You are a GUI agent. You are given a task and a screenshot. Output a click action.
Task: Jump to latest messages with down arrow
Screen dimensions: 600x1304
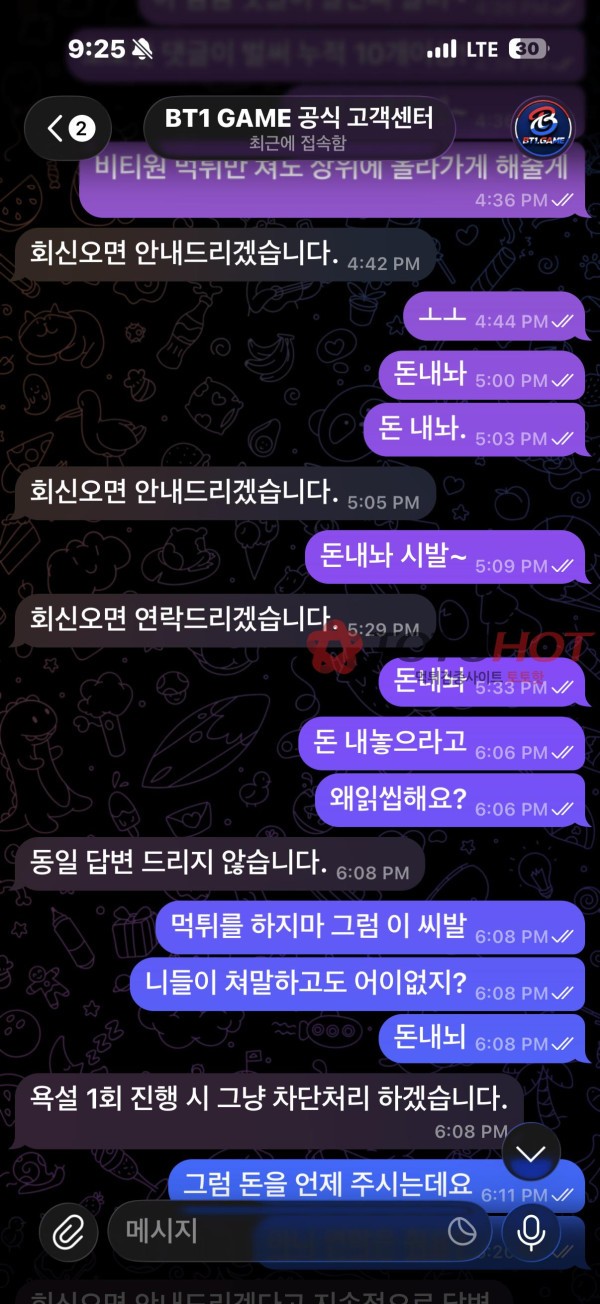click(x=531, y=1155)
